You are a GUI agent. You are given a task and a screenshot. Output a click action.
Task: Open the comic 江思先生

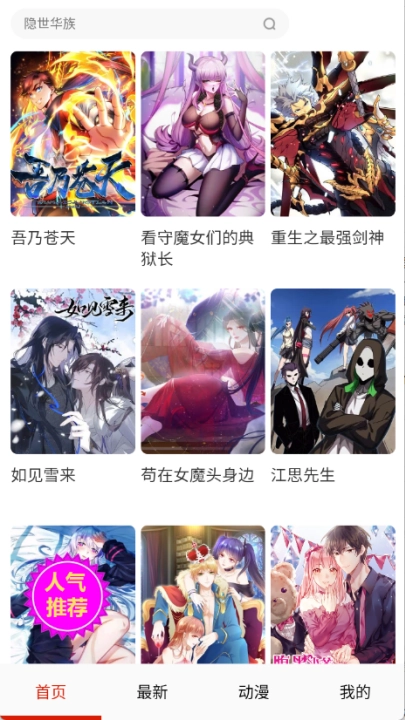[333, 371]
